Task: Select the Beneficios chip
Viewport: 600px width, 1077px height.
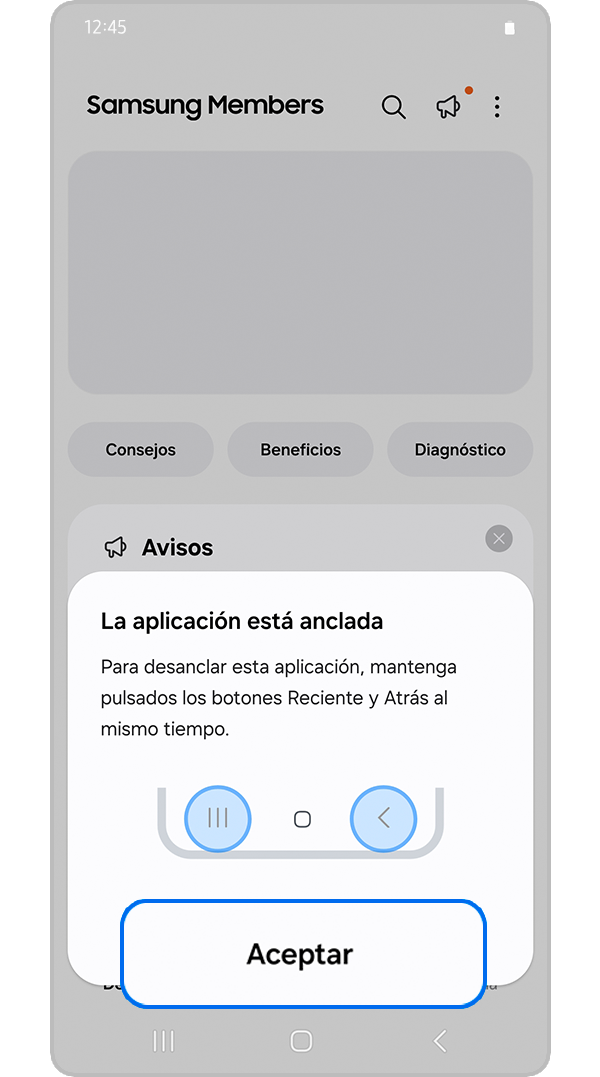Action: (x=300, y=450)
